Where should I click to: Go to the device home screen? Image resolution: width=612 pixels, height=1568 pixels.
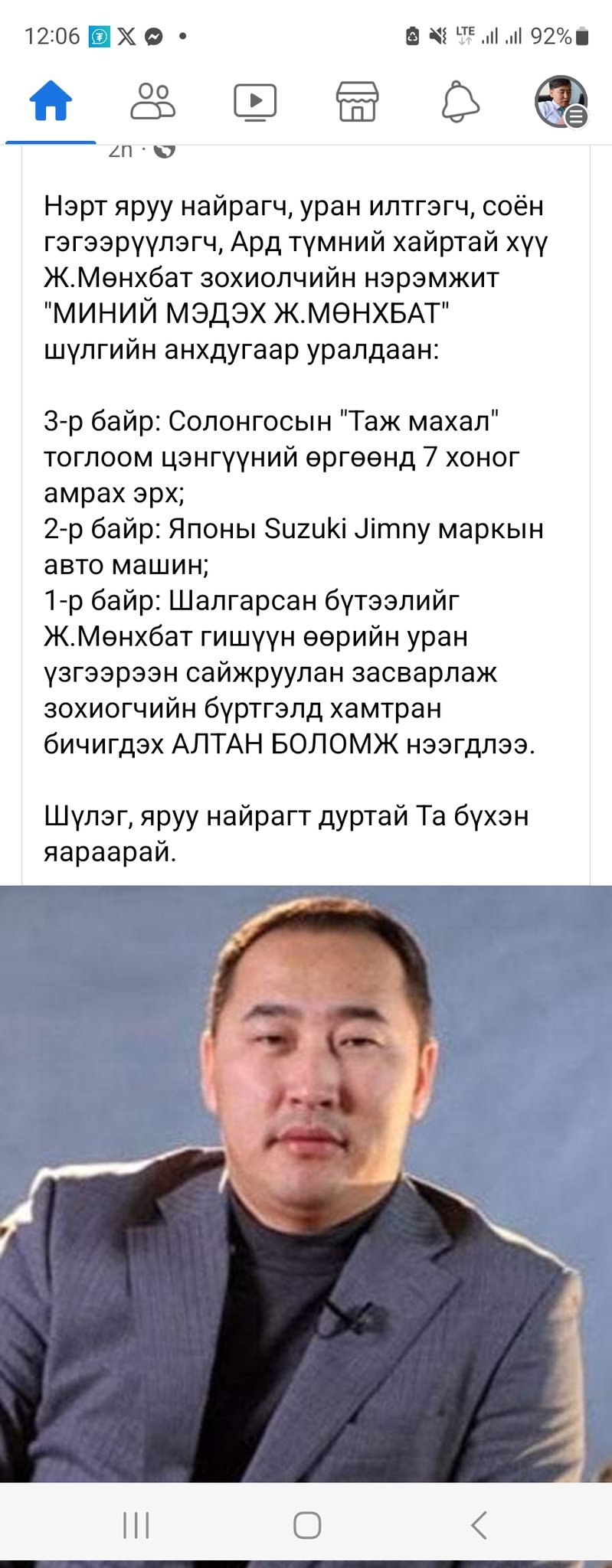(306, 1525)
